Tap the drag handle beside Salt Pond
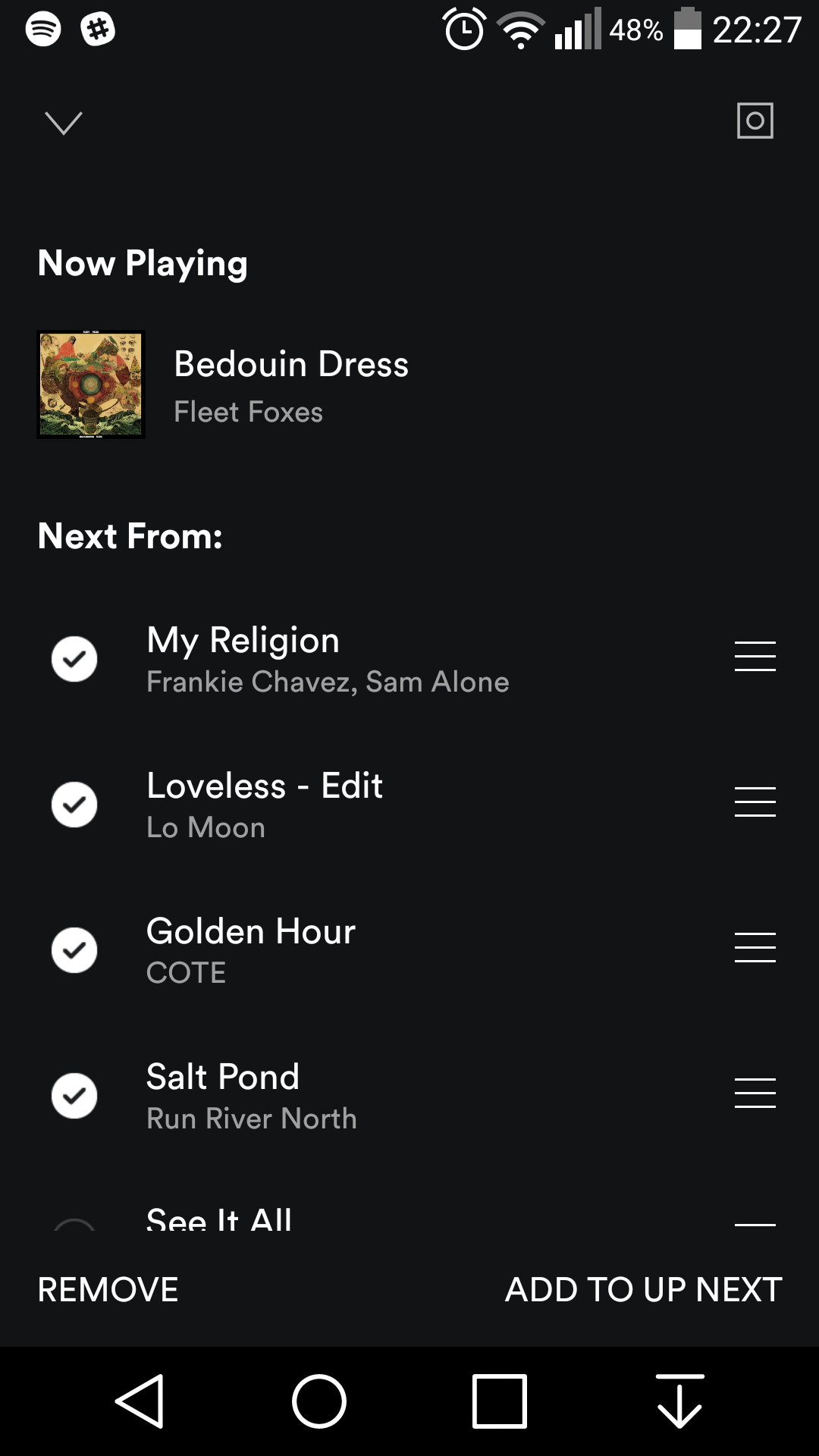The height and width of the screenshot is (1456, 819). click(x=755, y=1094)
